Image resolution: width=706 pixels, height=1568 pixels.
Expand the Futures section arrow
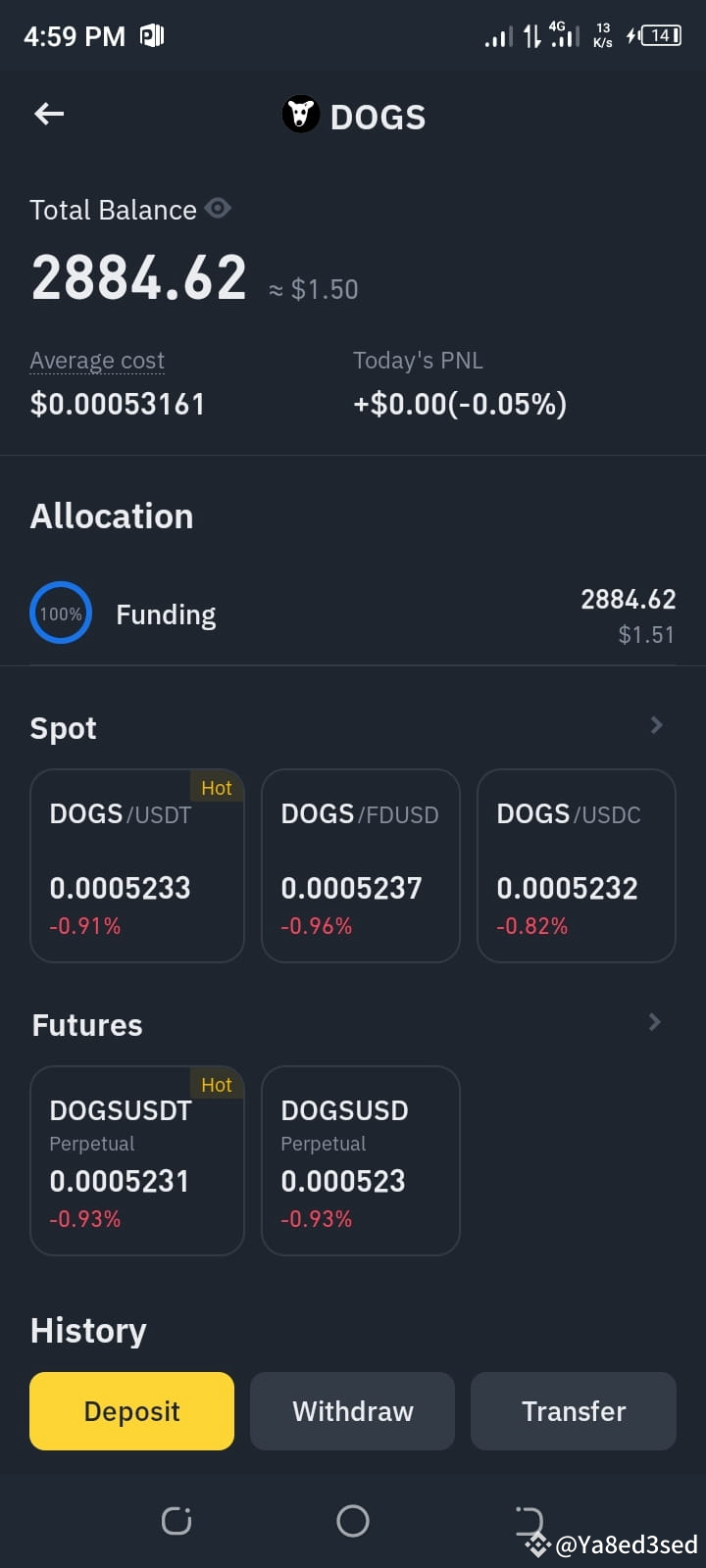pyautogui.click(x=653, y=1022)
